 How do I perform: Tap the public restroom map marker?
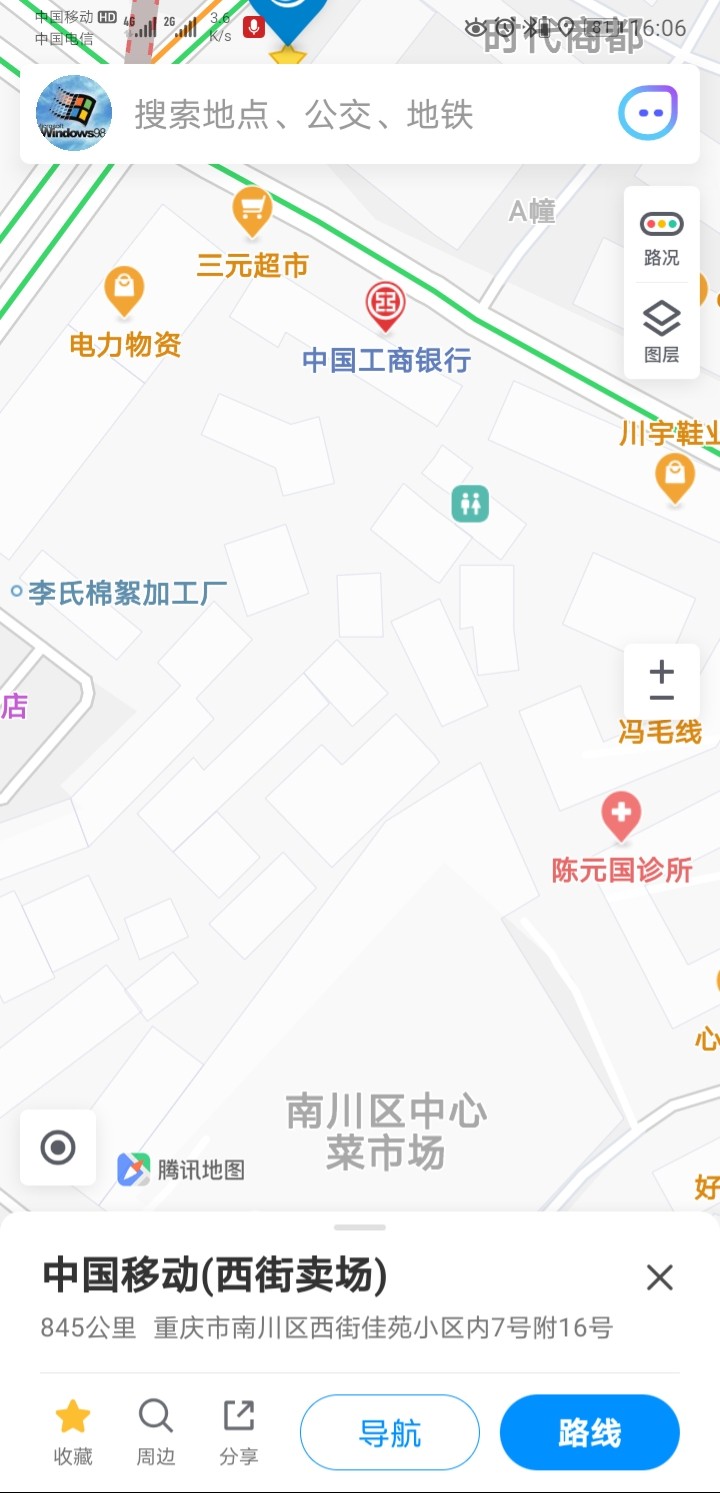470,503
